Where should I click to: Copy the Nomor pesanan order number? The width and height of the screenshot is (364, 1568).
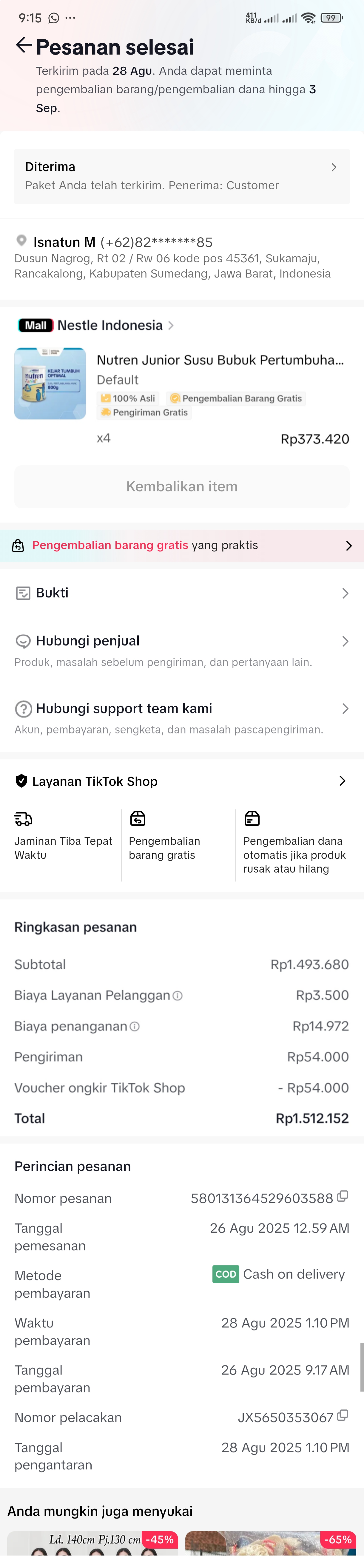(x=343, y=1197)
